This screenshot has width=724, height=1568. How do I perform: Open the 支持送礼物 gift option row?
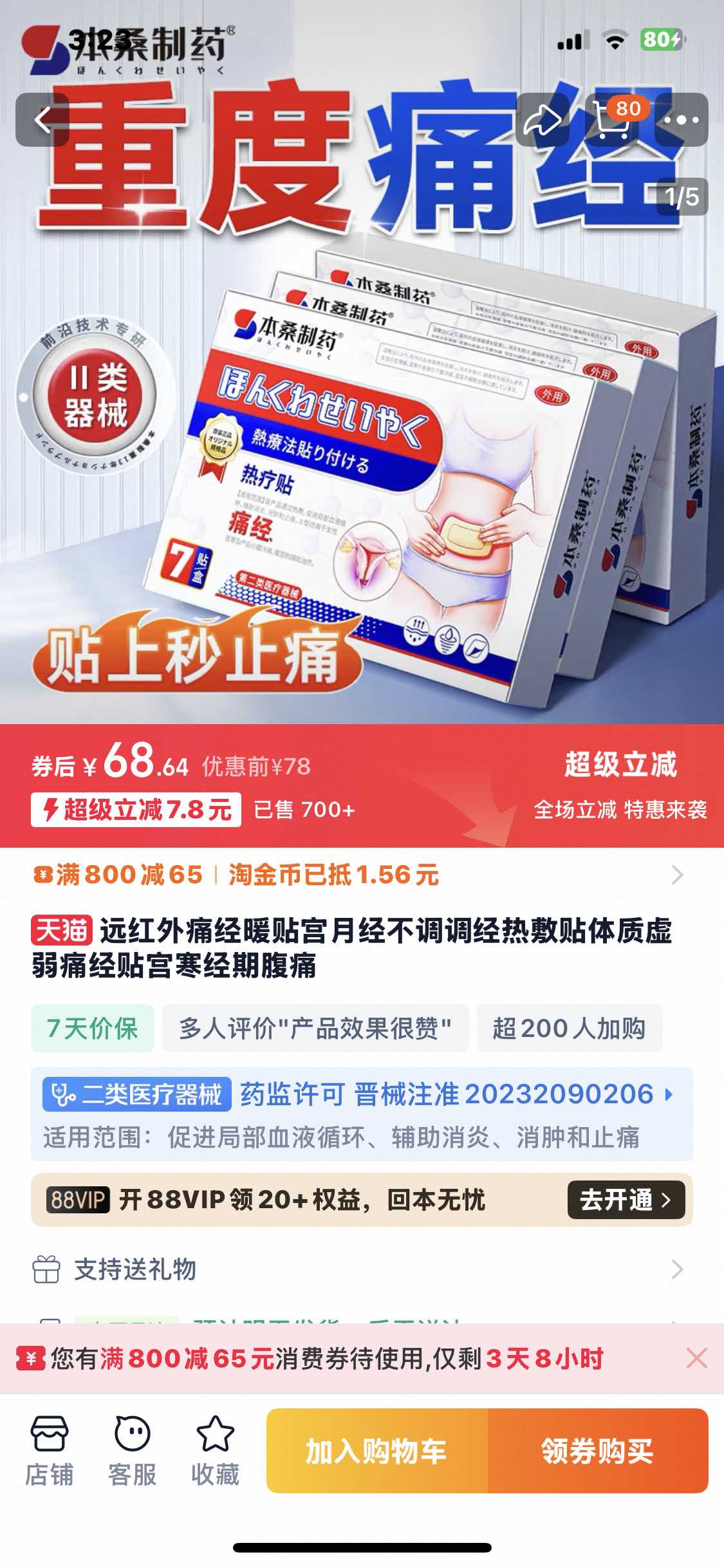click(358, 1269)
